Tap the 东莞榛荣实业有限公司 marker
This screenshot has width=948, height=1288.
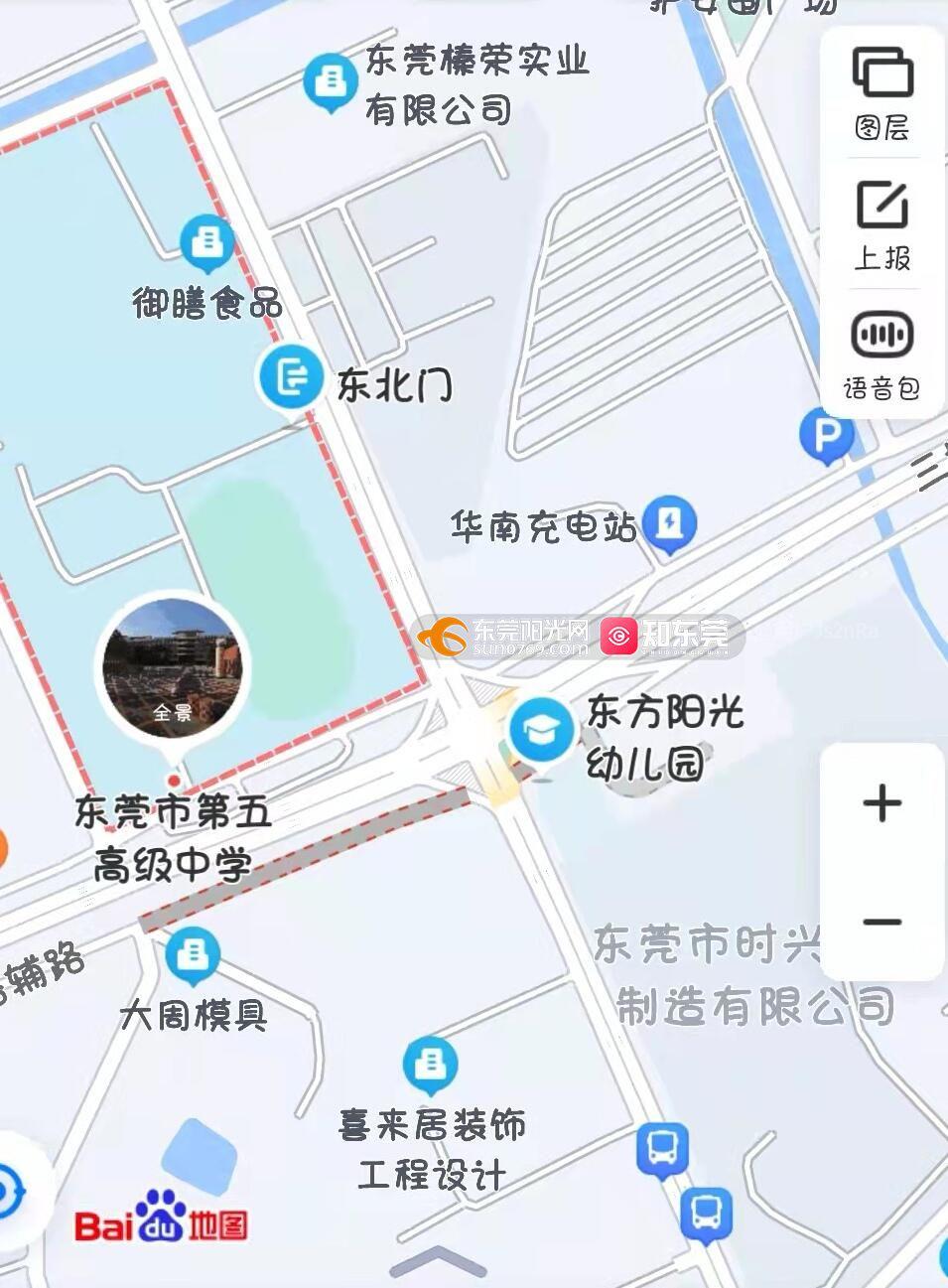pos(330,80)
